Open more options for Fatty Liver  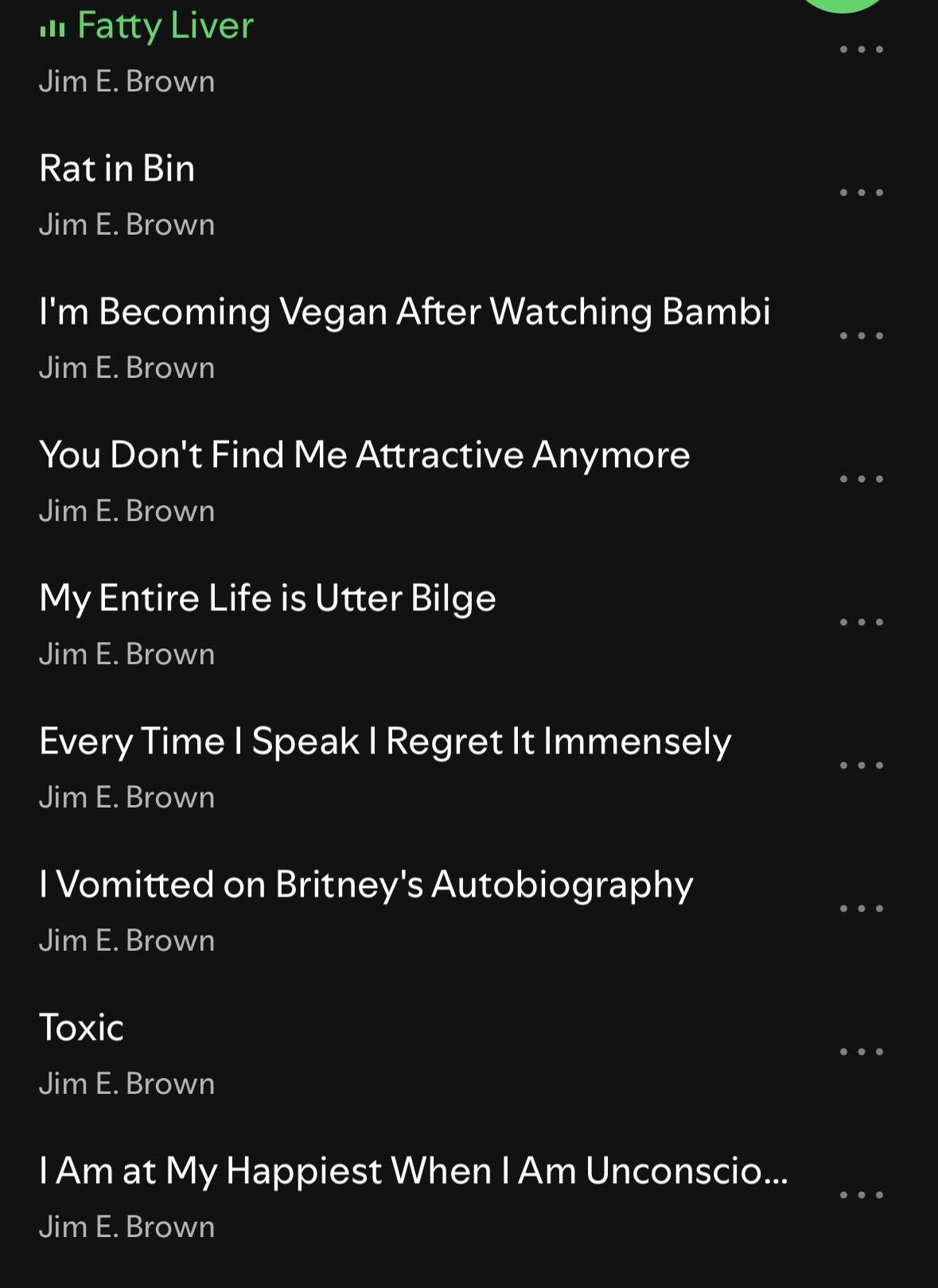(x=862, y=49)
